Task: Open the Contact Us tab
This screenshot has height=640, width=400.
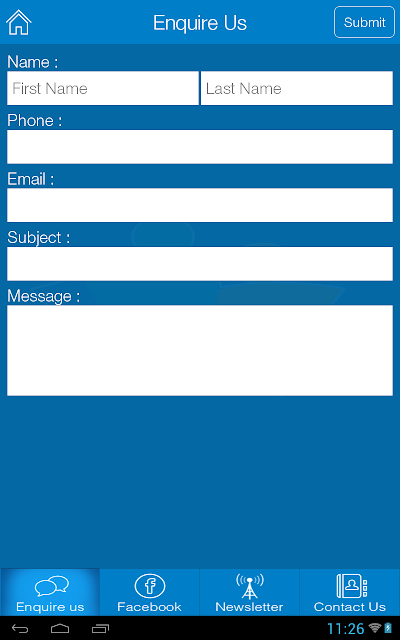Action: (x=350, y=592)
